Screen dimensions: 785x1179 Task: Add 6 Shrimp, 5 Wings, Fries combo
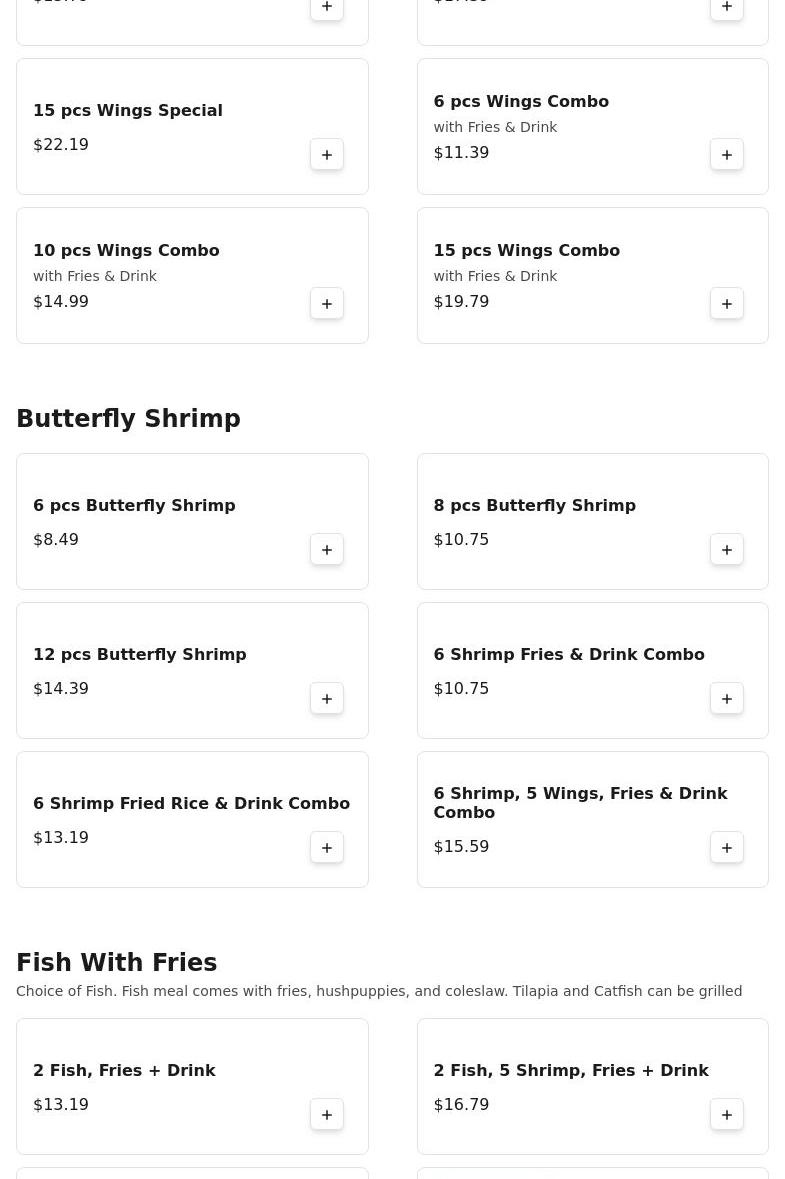(x=727, y=848)
